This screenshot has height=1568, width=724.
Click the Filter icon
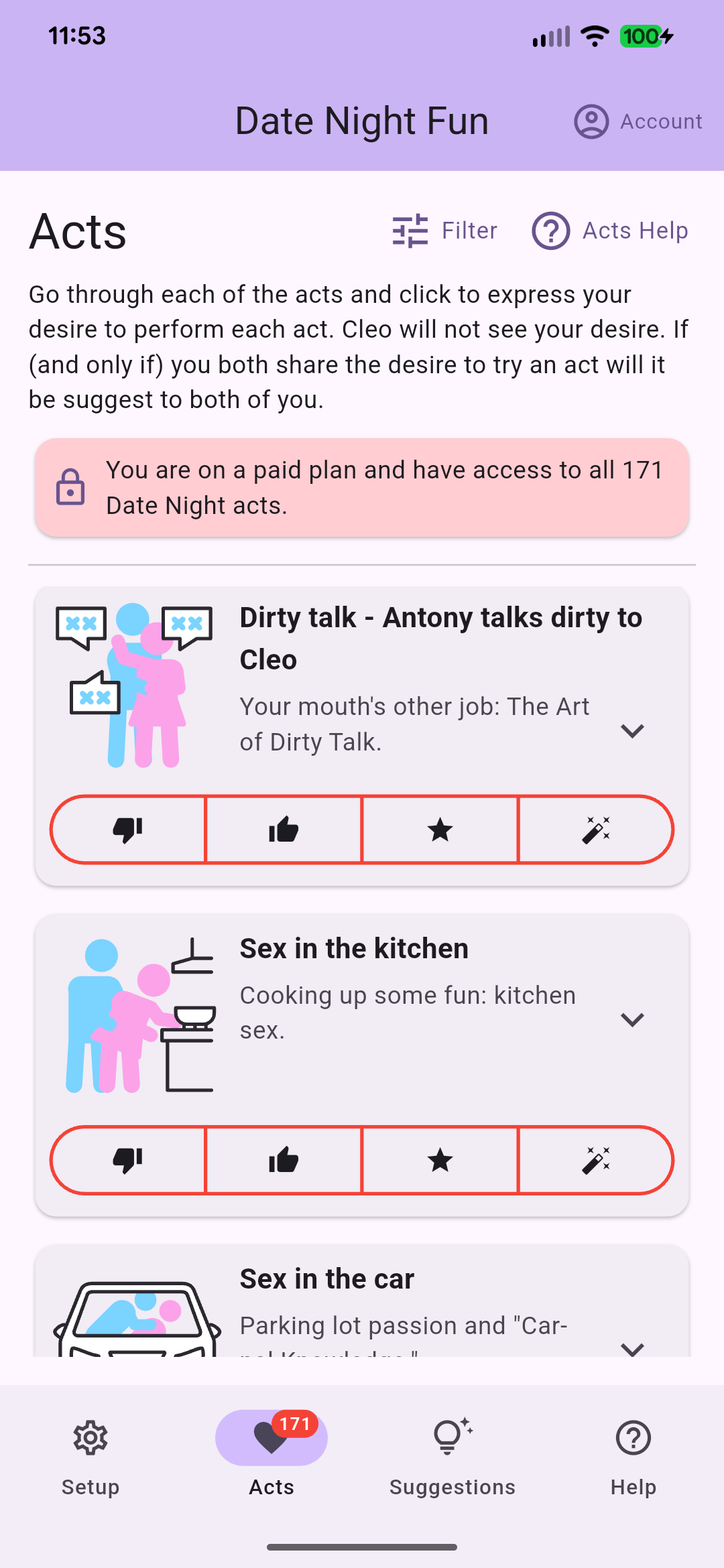pos(409,230)
